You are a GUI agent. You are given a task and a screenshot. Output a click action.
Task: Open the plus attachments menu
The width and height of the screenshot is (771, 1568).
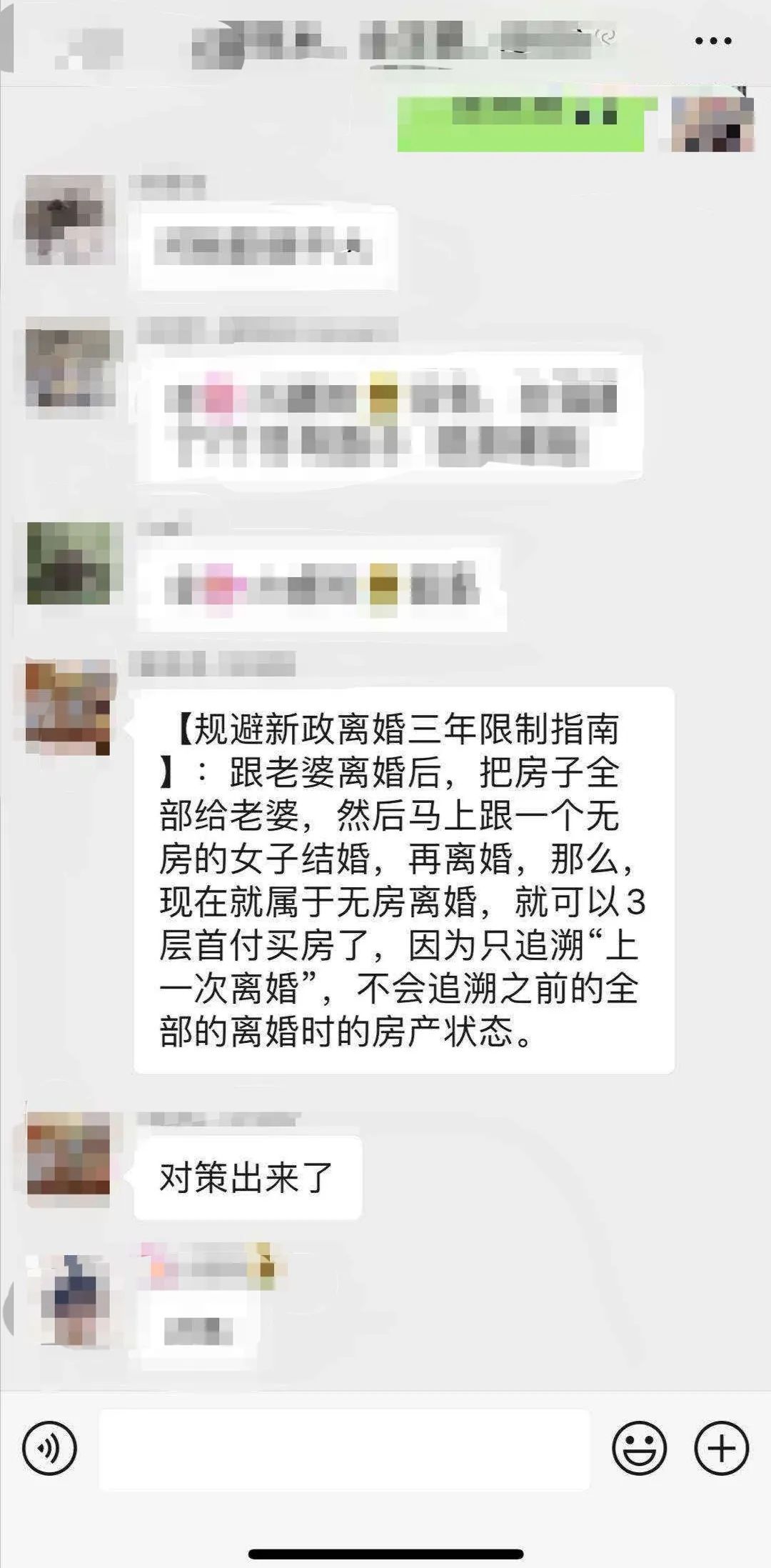721,1449
